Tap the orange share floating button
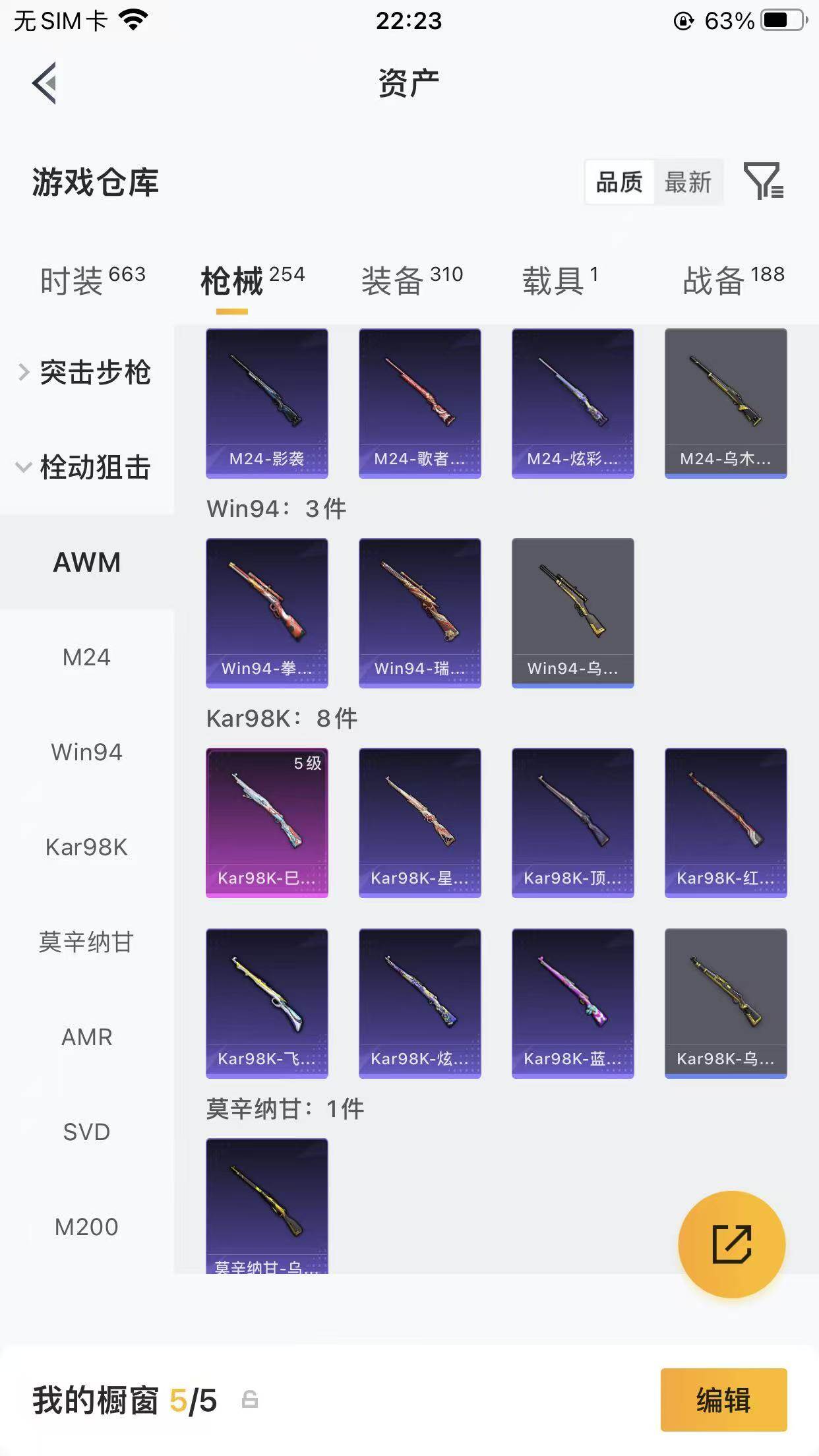Screen dimensions: 819x1456 [731, 1244]
